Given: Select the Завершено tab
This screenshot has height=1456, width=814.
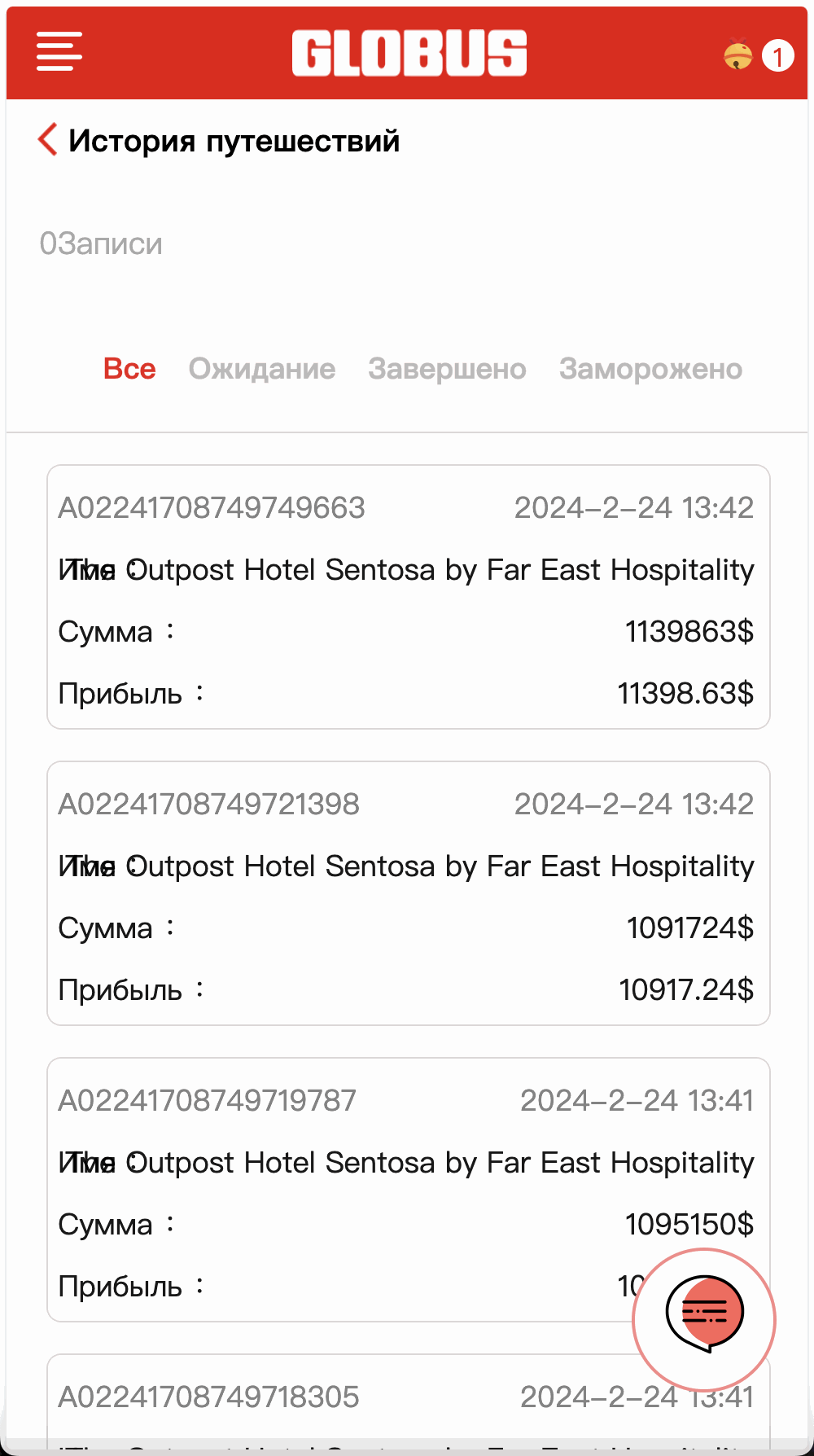Looking at the screenshot, I should click(447, 368).
